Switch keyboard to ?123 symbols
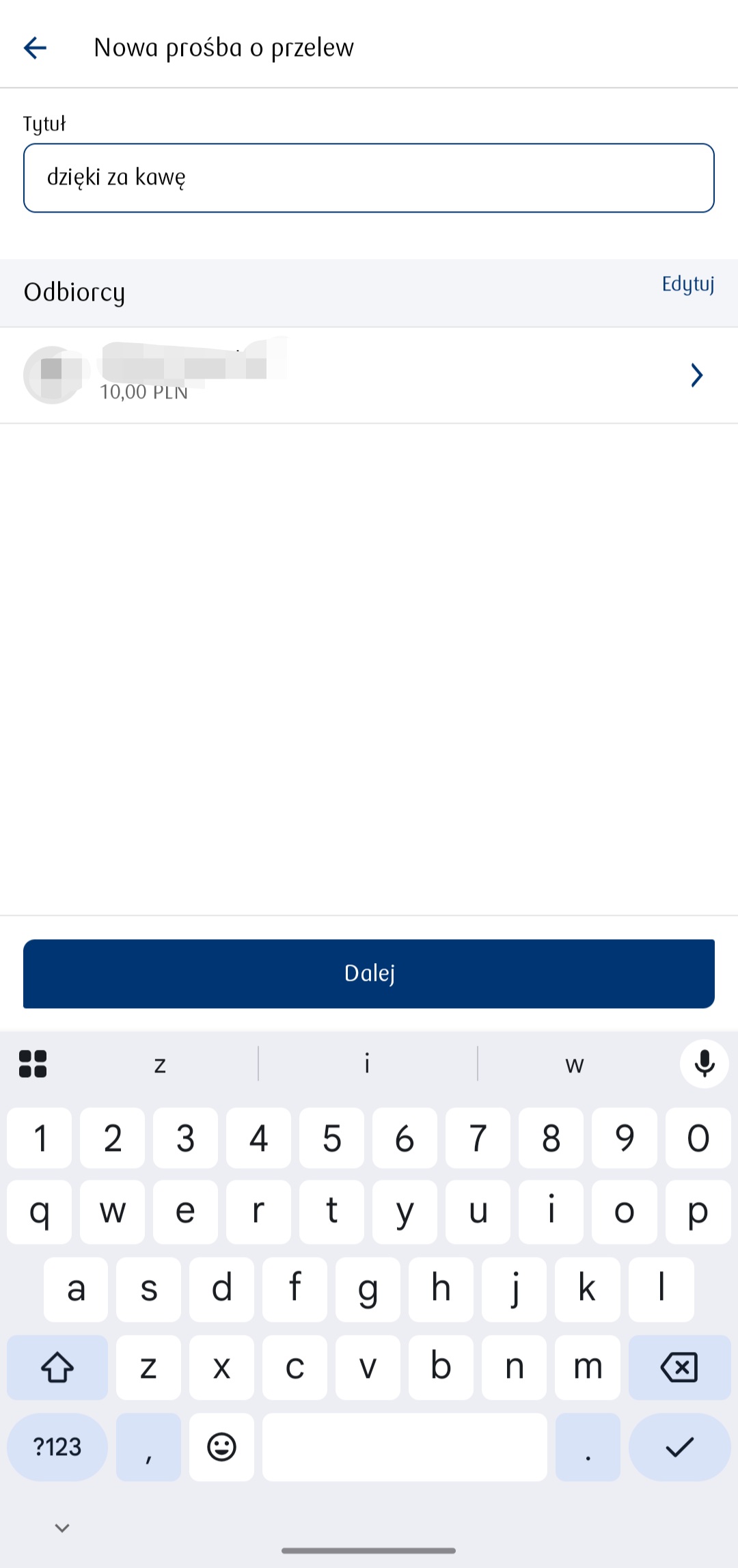Viewport: 738px width, 1568px height. (57, 1446)
